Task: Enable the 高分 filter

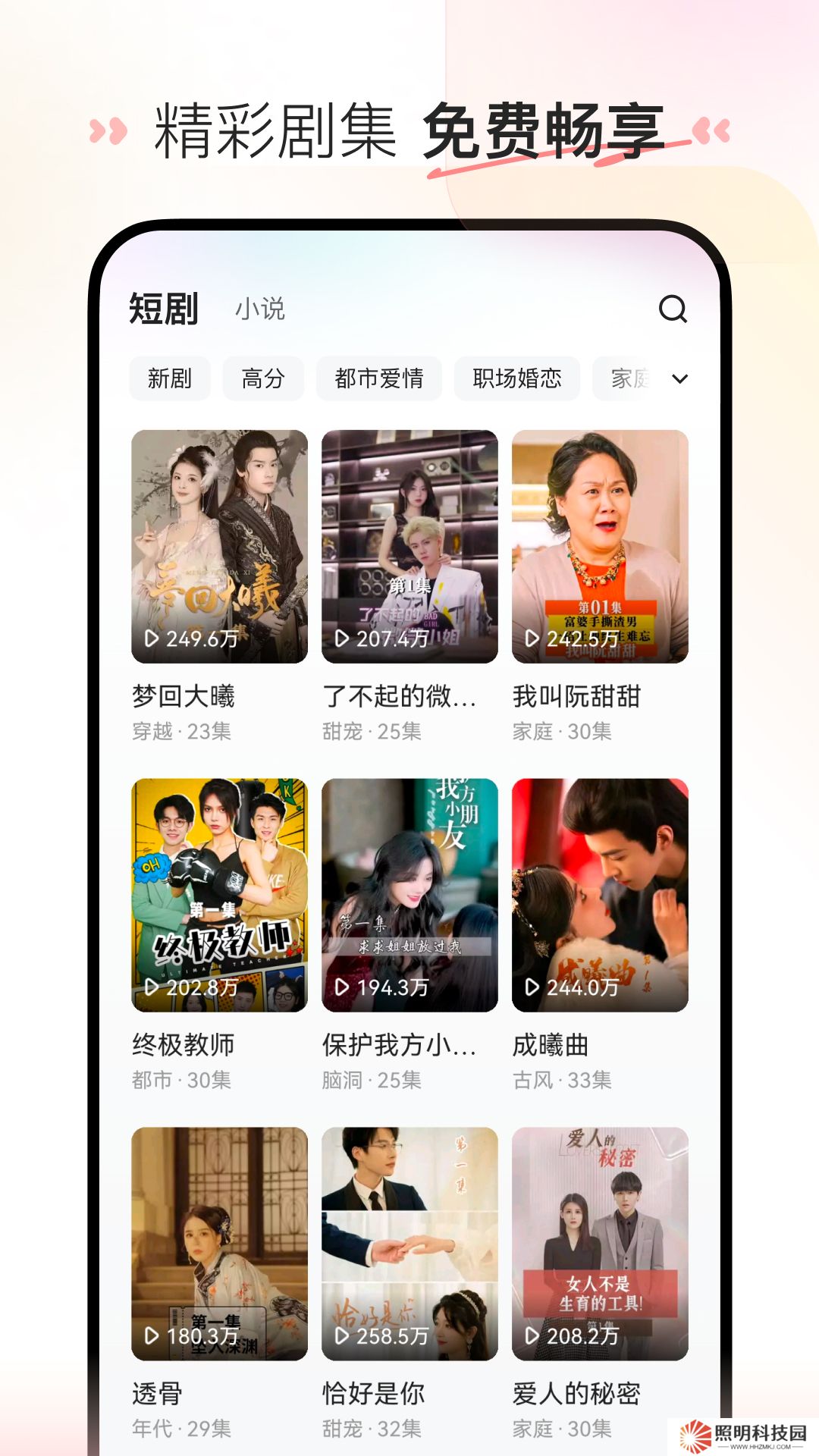Action: click(x=264, y=378)
